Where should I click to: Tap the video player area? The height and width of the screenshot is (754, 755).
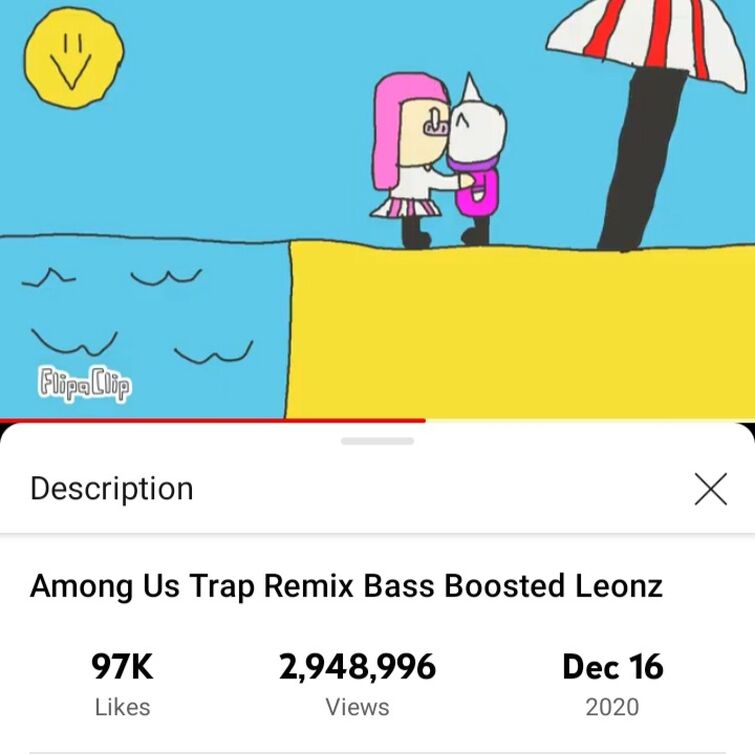377,210
